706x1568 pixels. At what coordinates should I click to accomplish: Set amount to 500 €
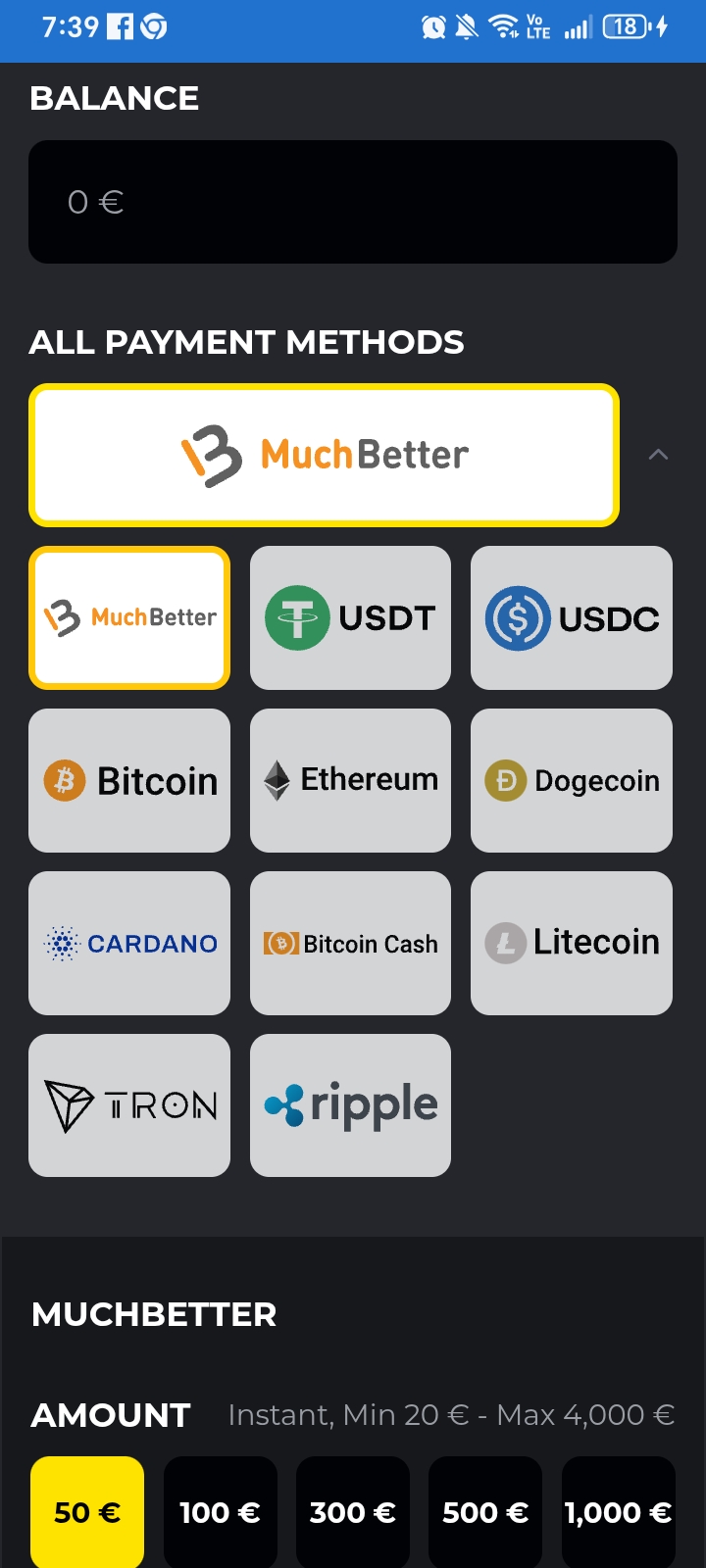pos(485,1512)
